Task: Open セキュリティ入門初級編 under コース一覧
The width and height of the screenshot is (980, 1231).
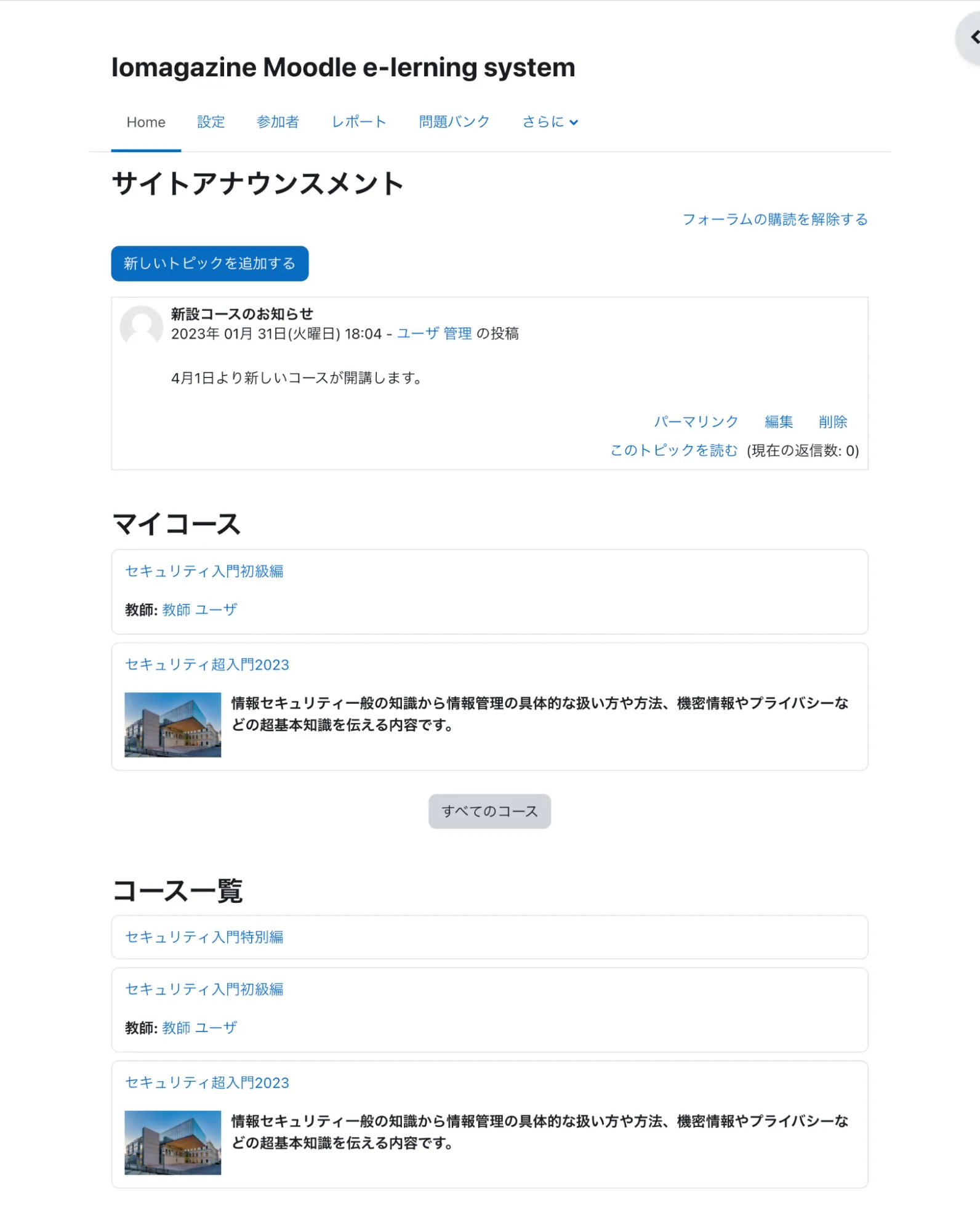Action: pyautogui.click(x=204, y=990)
